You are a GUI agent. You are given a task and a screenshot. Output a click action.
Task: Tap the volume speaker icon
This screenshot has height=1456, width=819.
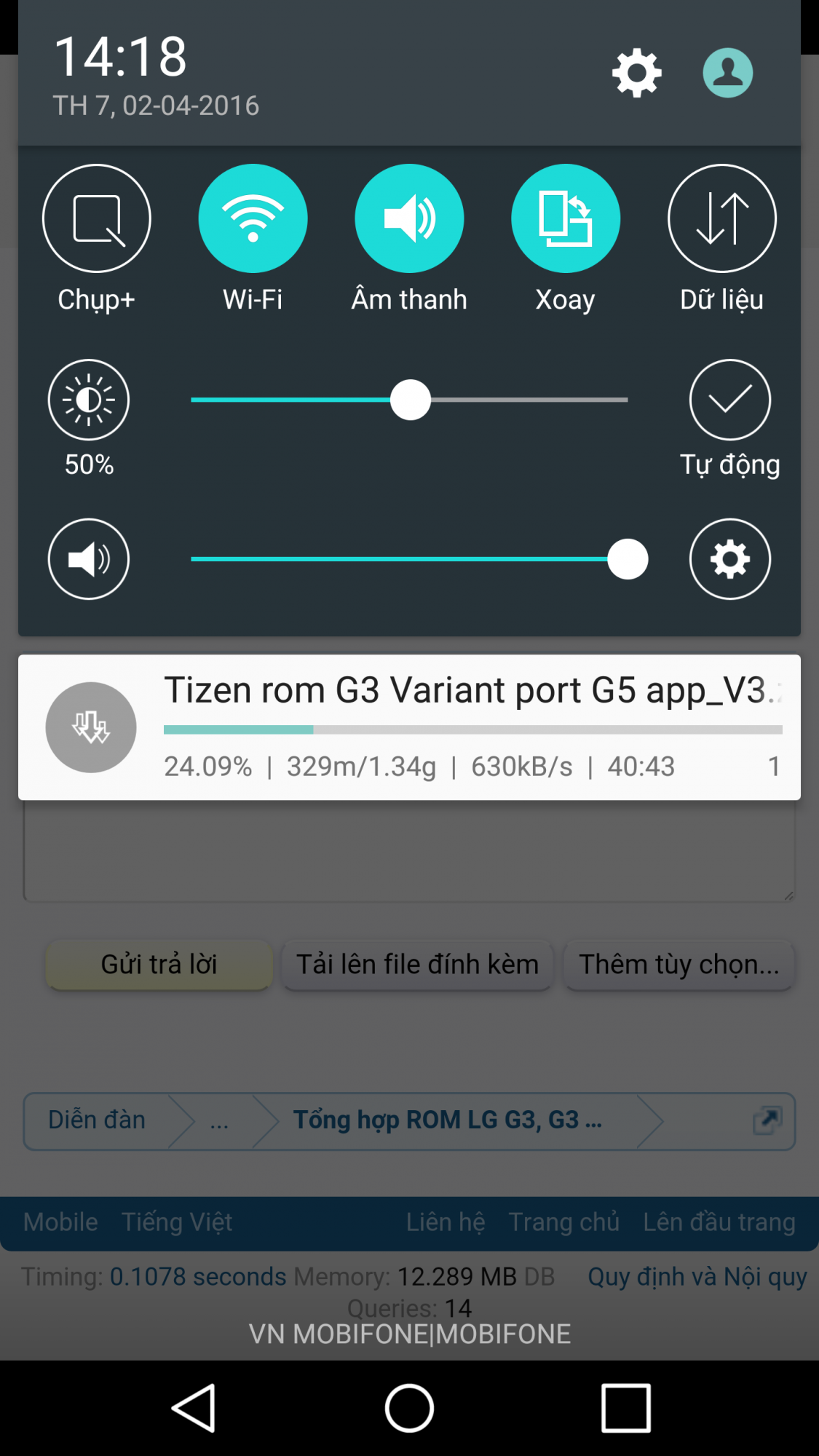(89, 559)
